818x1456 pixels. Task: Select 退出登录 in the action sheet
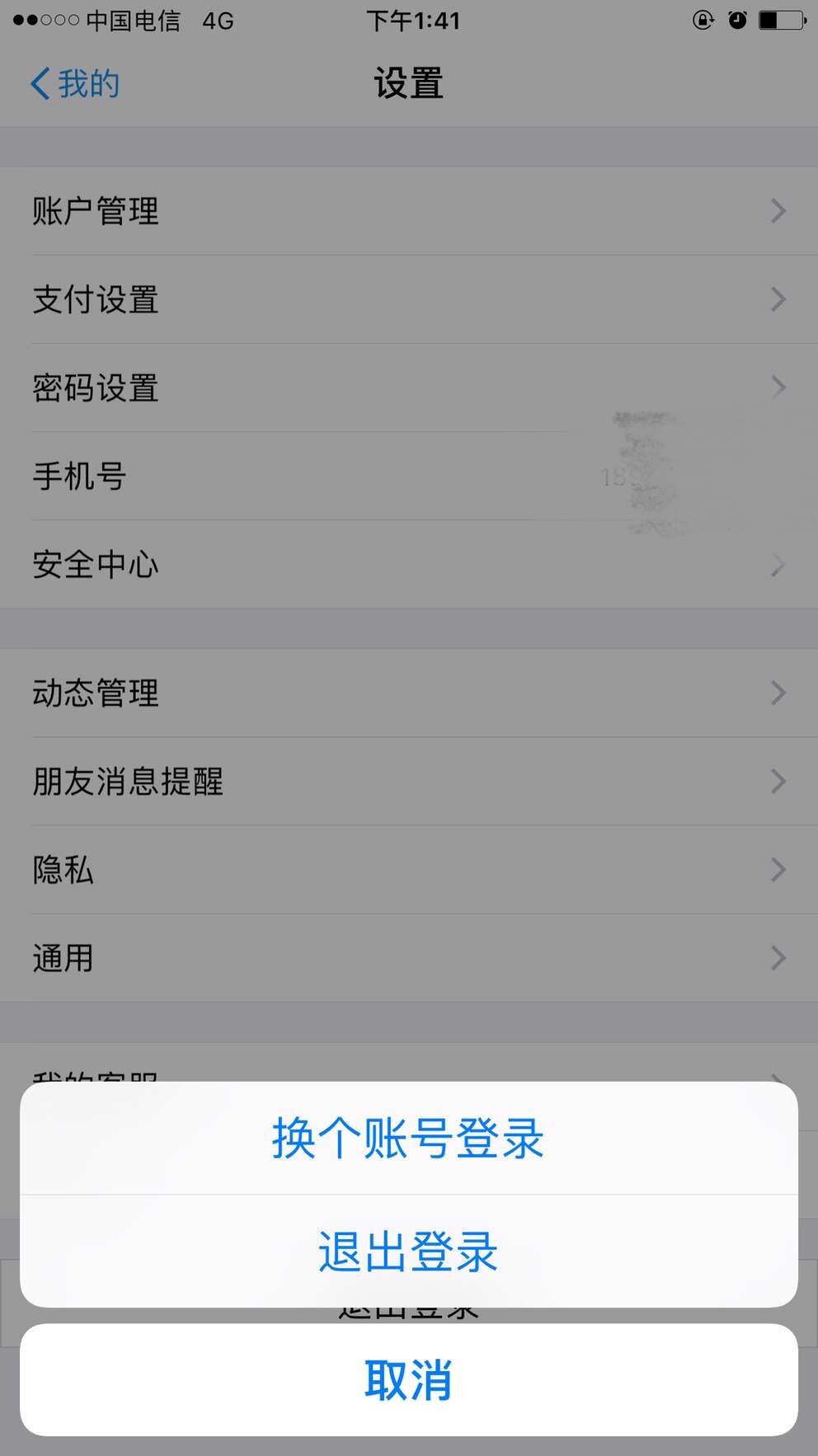[x=409, y=1251]
